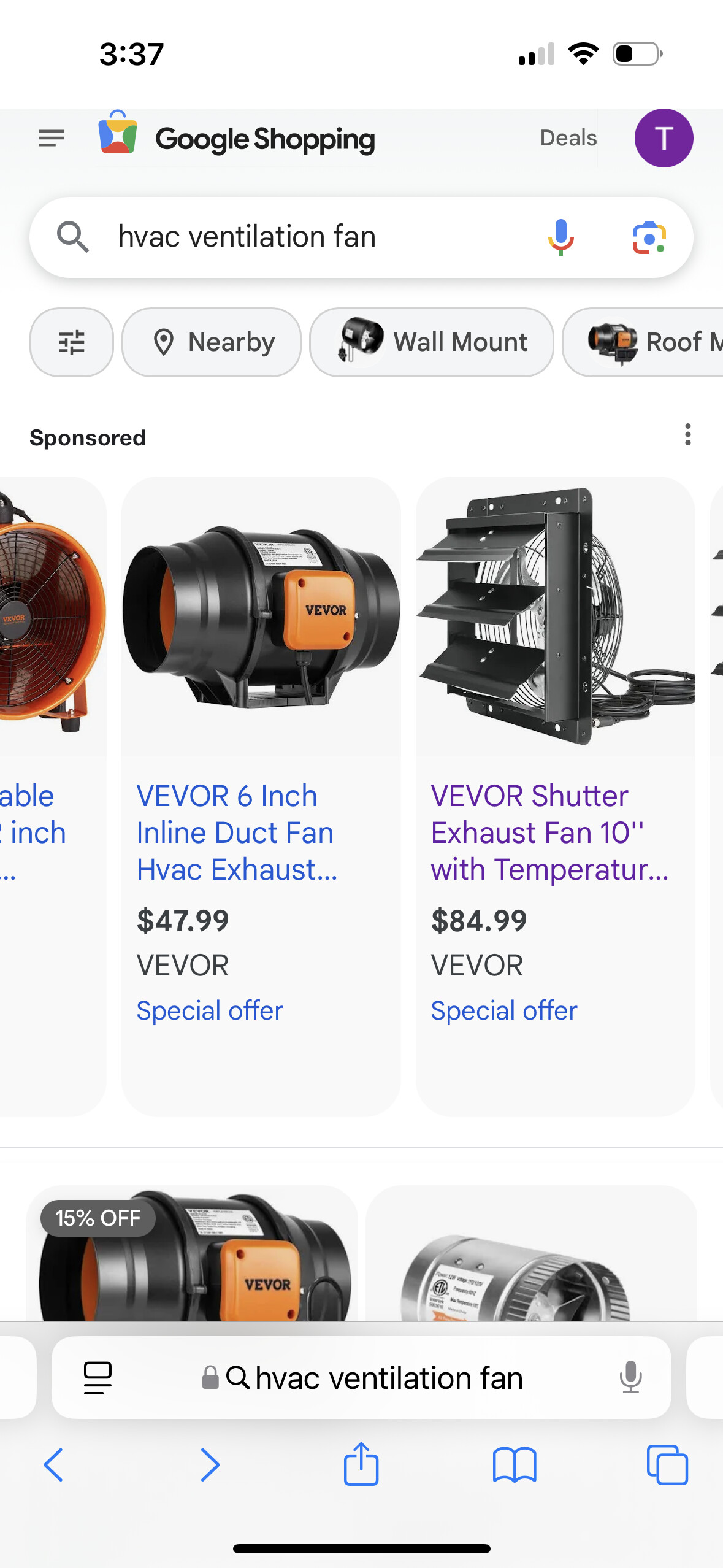Open the Deals page

coord(568,138)
